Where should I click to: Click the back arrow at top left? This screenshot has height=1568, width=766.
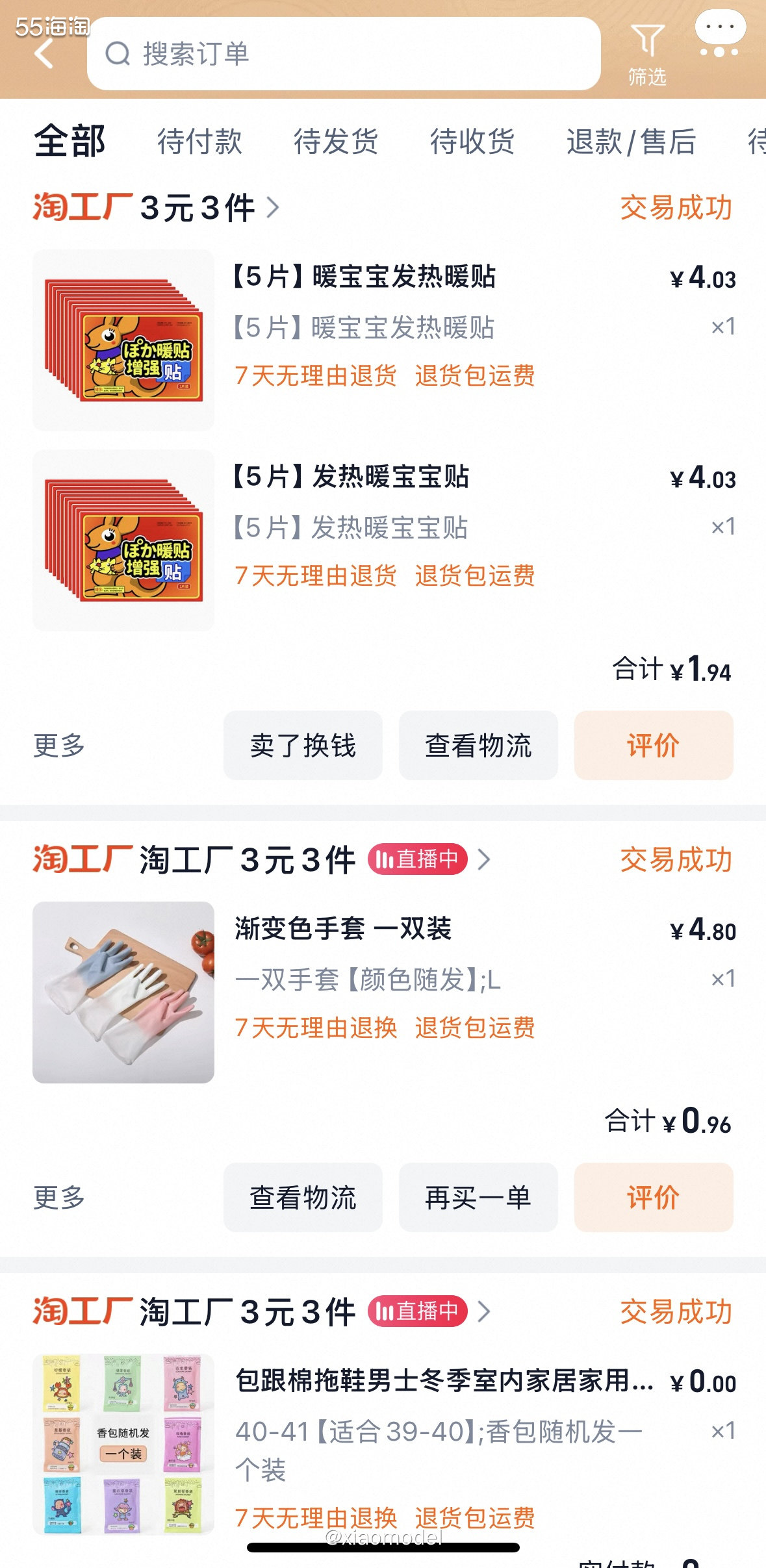point(44,53)
